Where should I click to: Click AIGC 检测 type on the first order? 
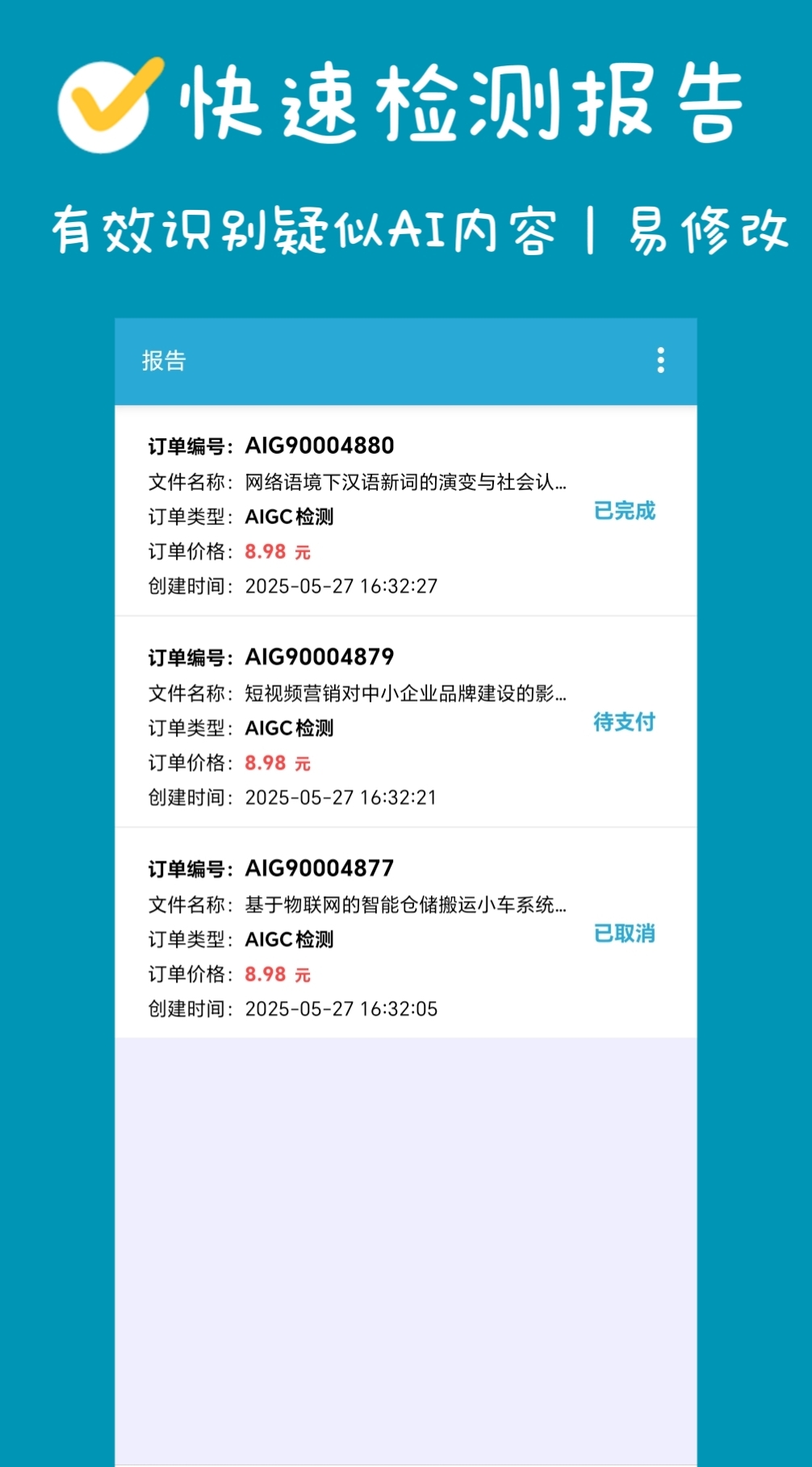(x=289, y=515)
